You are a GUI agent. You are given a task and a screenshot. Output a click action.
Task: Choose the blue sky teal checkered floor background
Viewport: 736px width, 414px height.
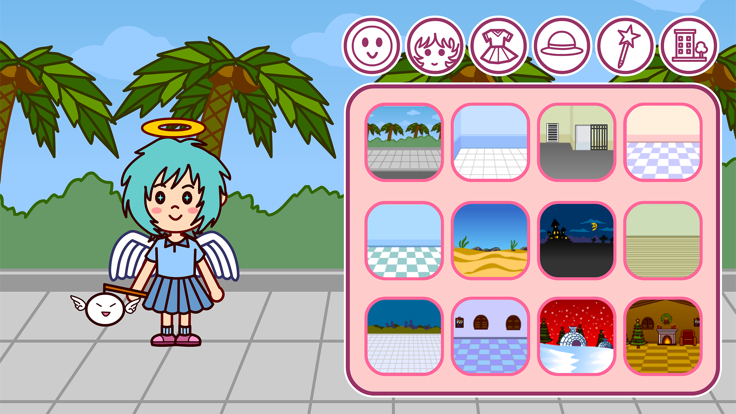tap(404, 240)
